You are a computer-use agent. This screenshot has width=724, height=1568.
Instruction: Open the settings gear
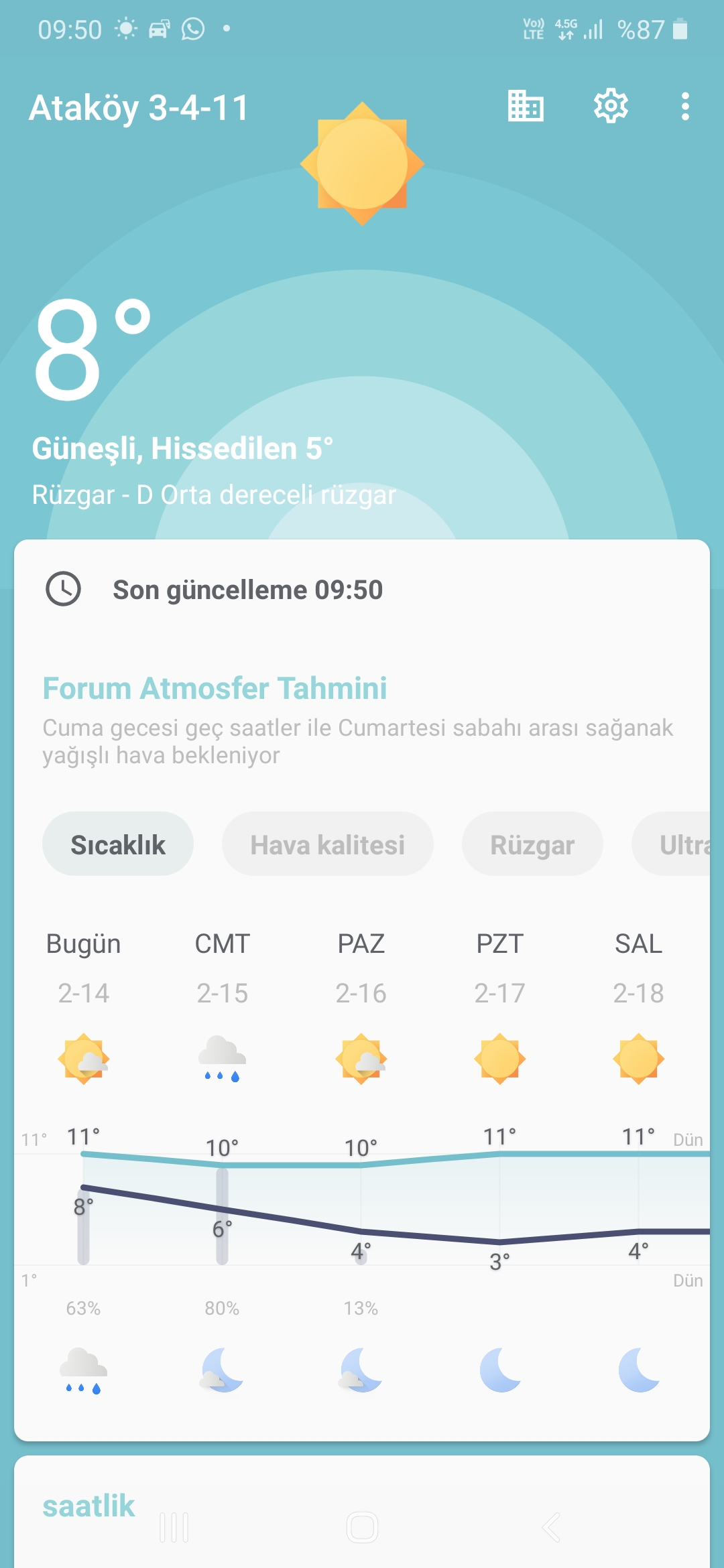coord(611,106)
